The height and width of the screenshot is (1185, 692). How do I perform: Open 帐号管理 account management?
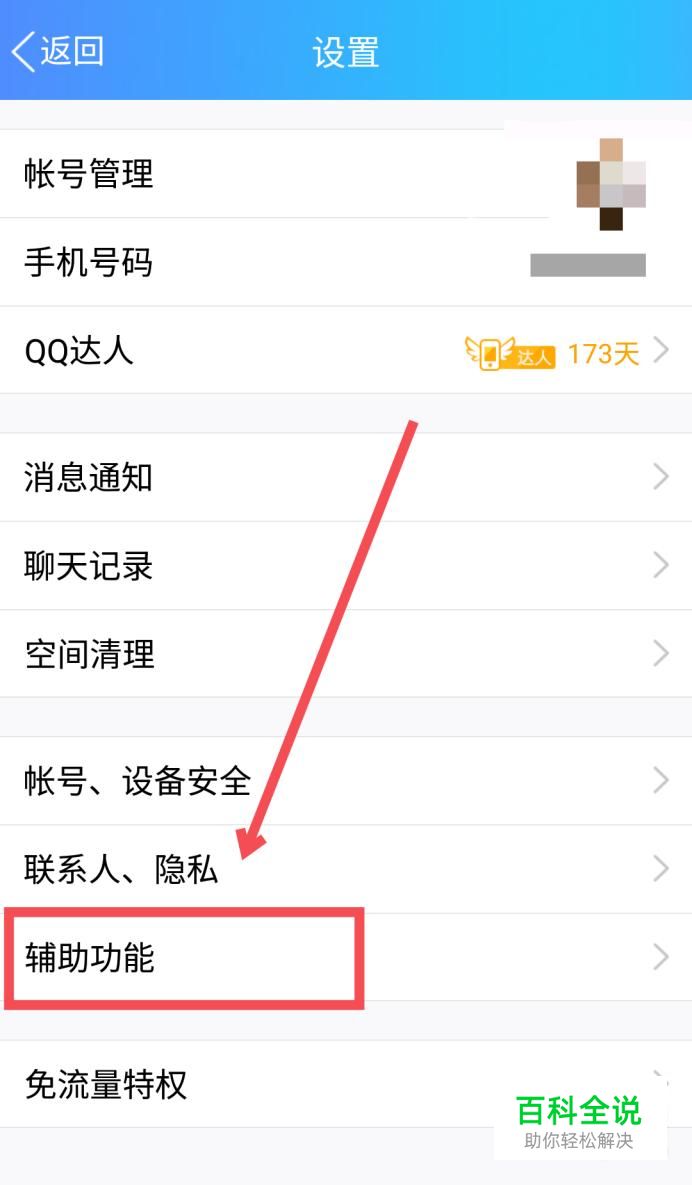(346, 174)
